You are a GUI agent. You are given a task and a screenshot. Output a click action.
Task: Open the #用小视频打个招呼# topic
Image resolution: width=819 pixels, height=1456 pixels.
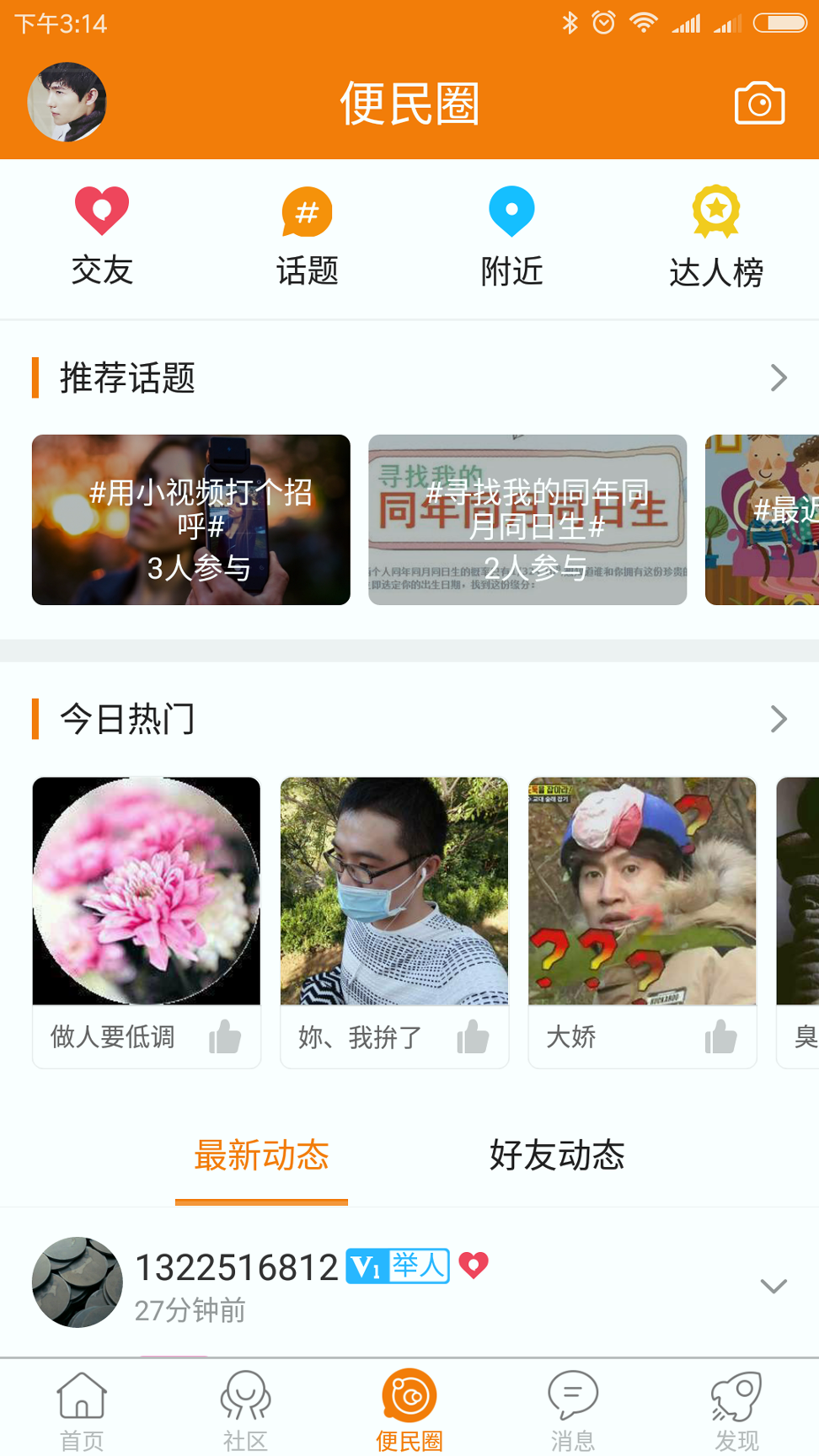click(x=190, y=520)
